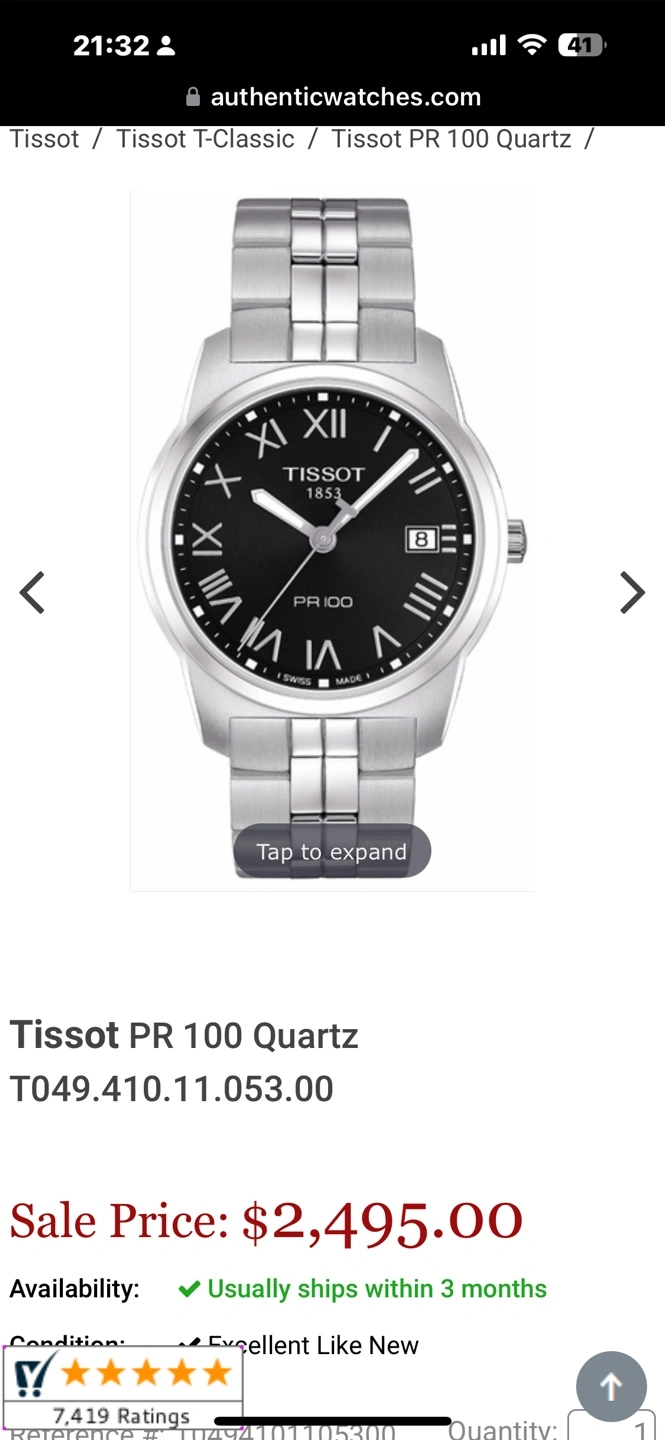Image resolution: width=665 pixels, height=1440 pixels.
Task: Tap to expand the watch image
Action: click(x=332, y=852)
